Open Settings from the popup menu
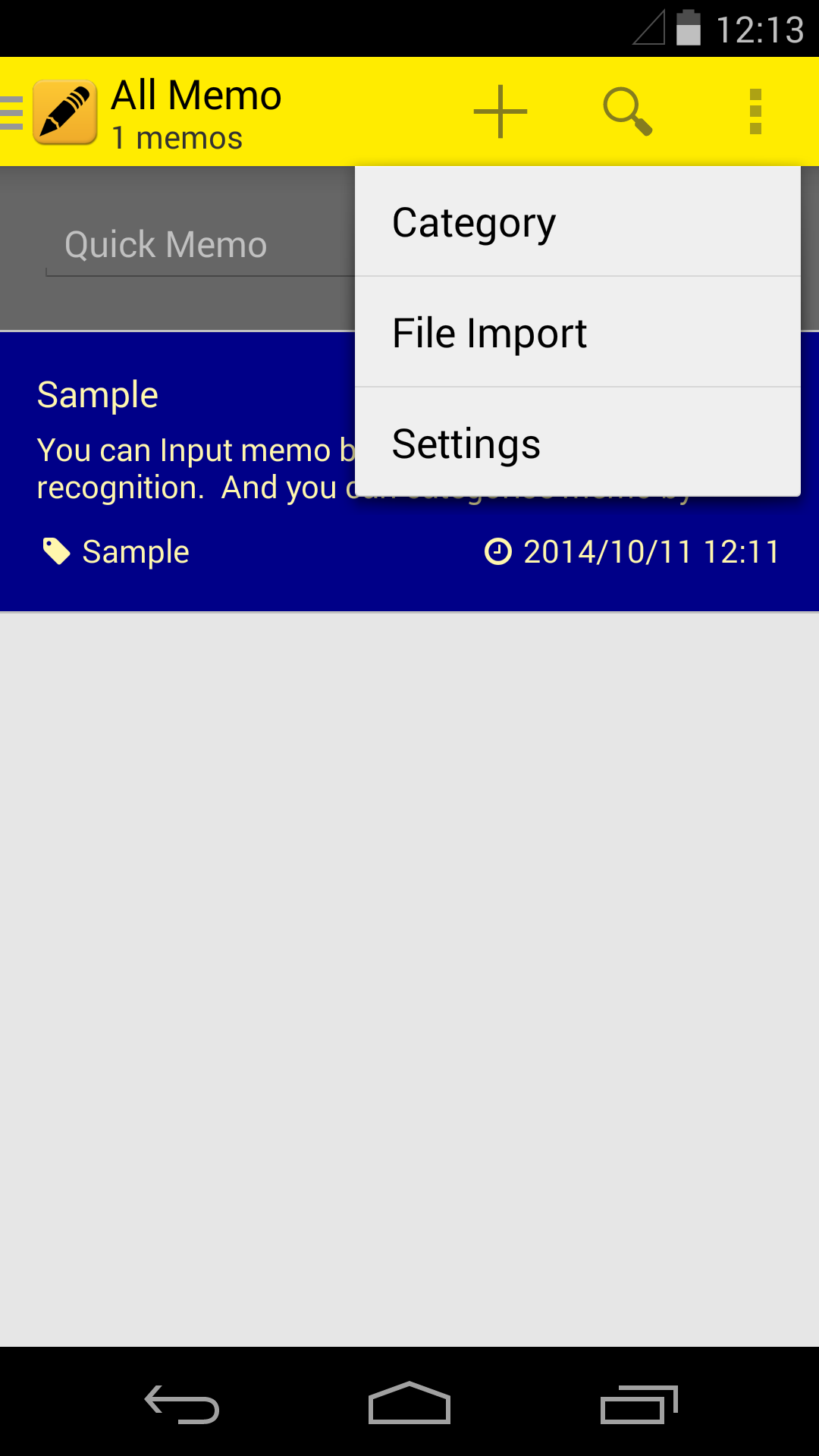The width and height of the screenshot is (819, 1456). (465, 442)
